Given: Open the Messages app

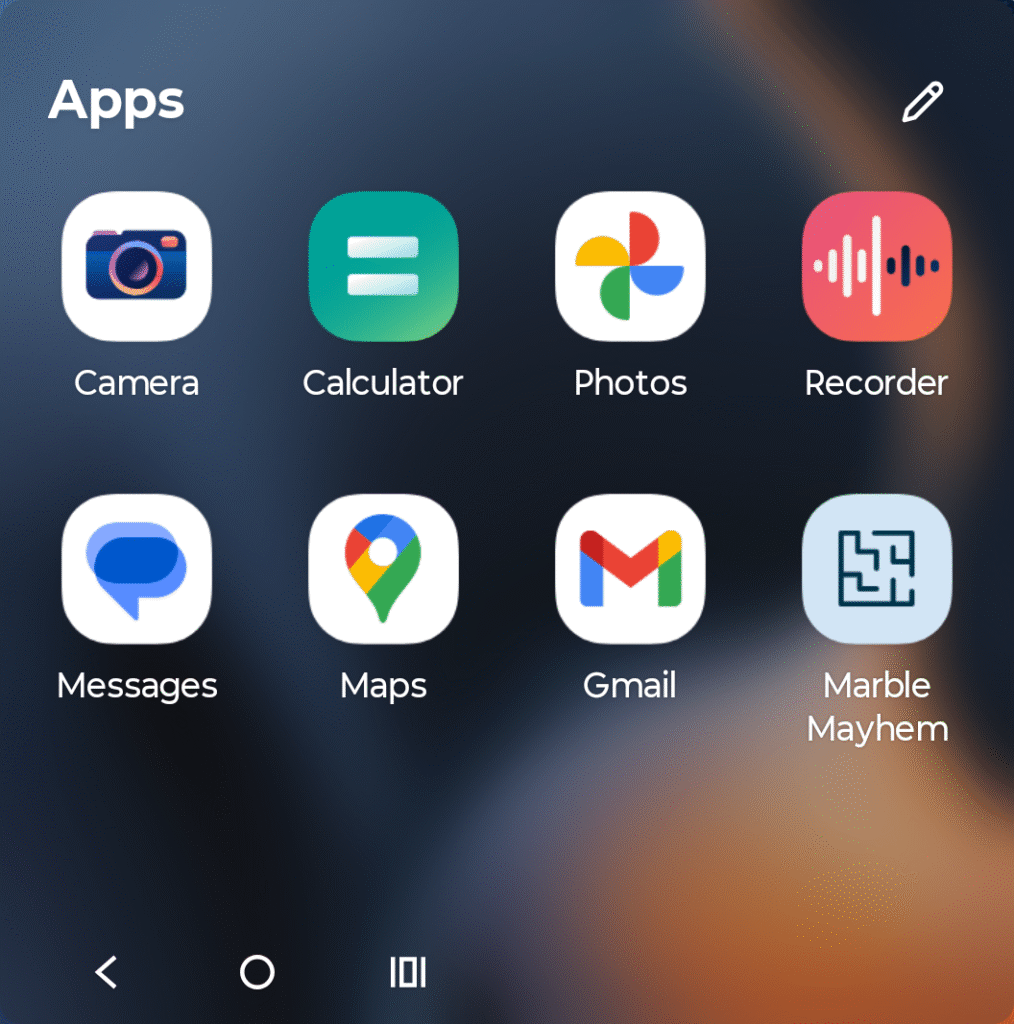Looking at the screenshot, I should 136,569.
